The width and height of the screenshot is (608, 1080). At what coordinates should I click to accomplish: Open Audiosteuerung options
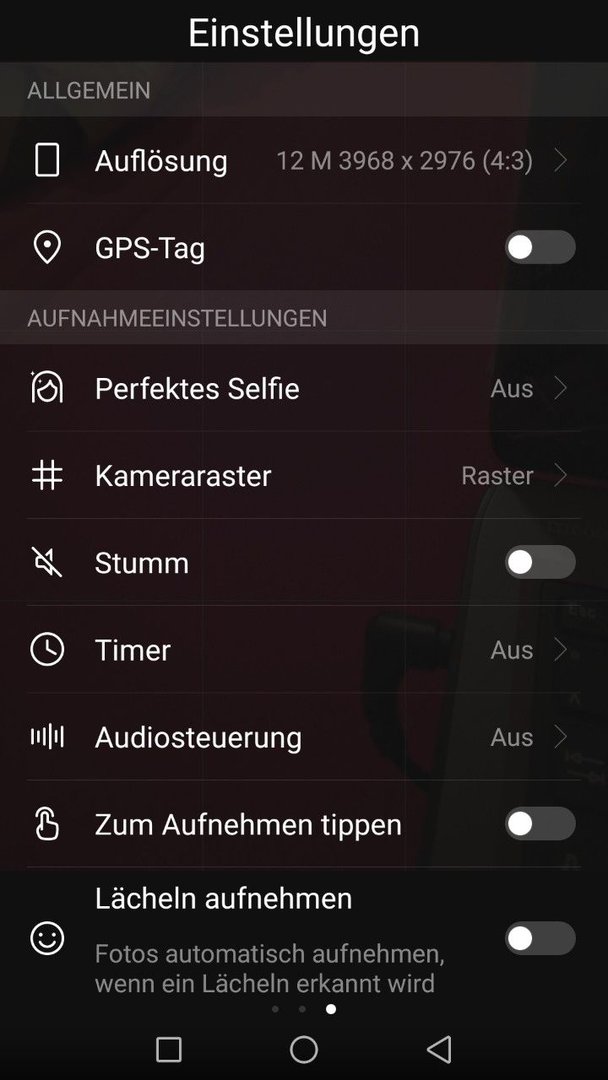coord(304,737)
